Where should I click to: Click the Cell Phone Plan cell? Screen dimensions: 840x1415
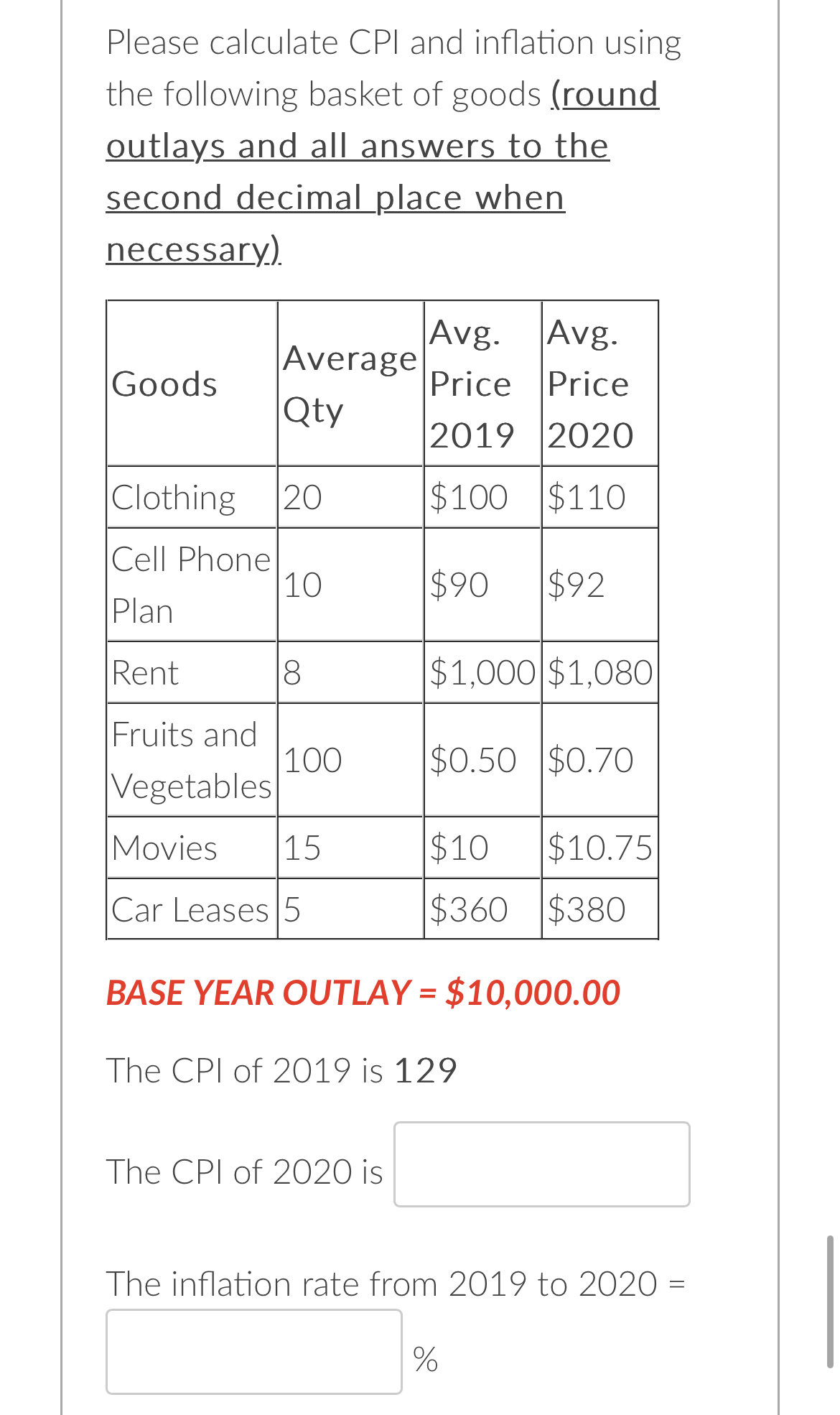pos(189,585)
